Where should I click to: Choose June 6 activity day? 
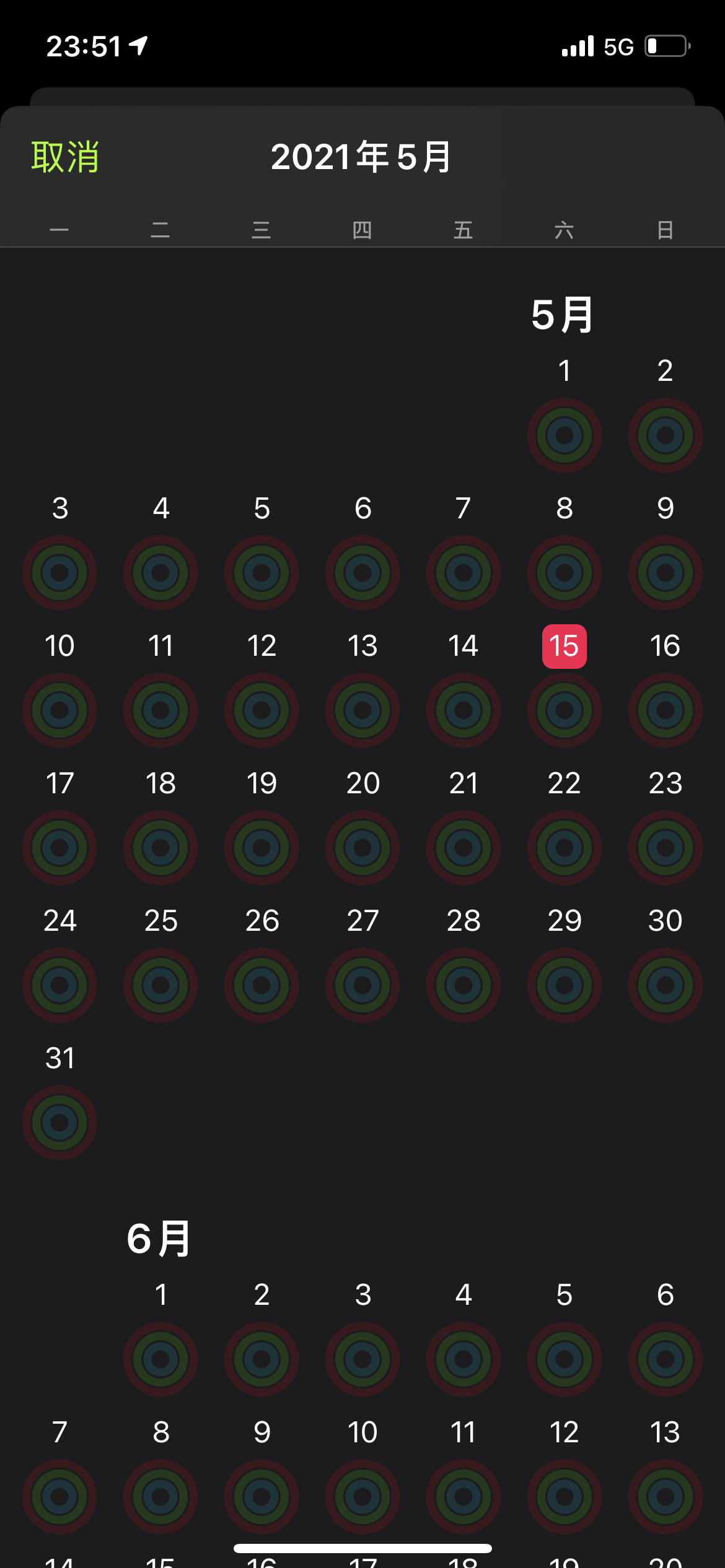tap(665, 1359)
